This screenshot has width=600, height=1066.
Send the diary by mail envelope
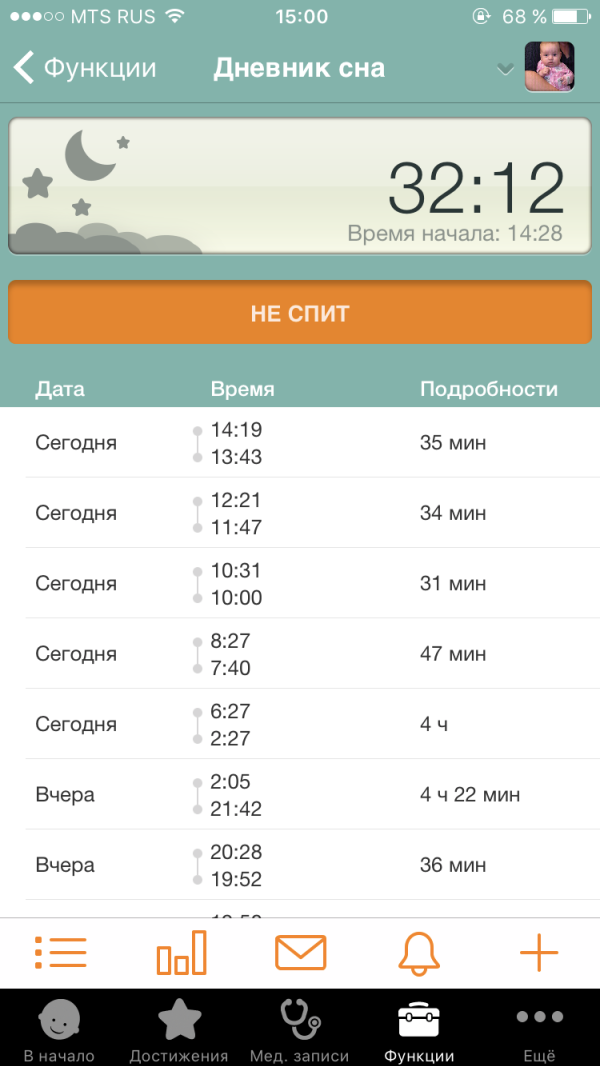(x=300, y=953)
